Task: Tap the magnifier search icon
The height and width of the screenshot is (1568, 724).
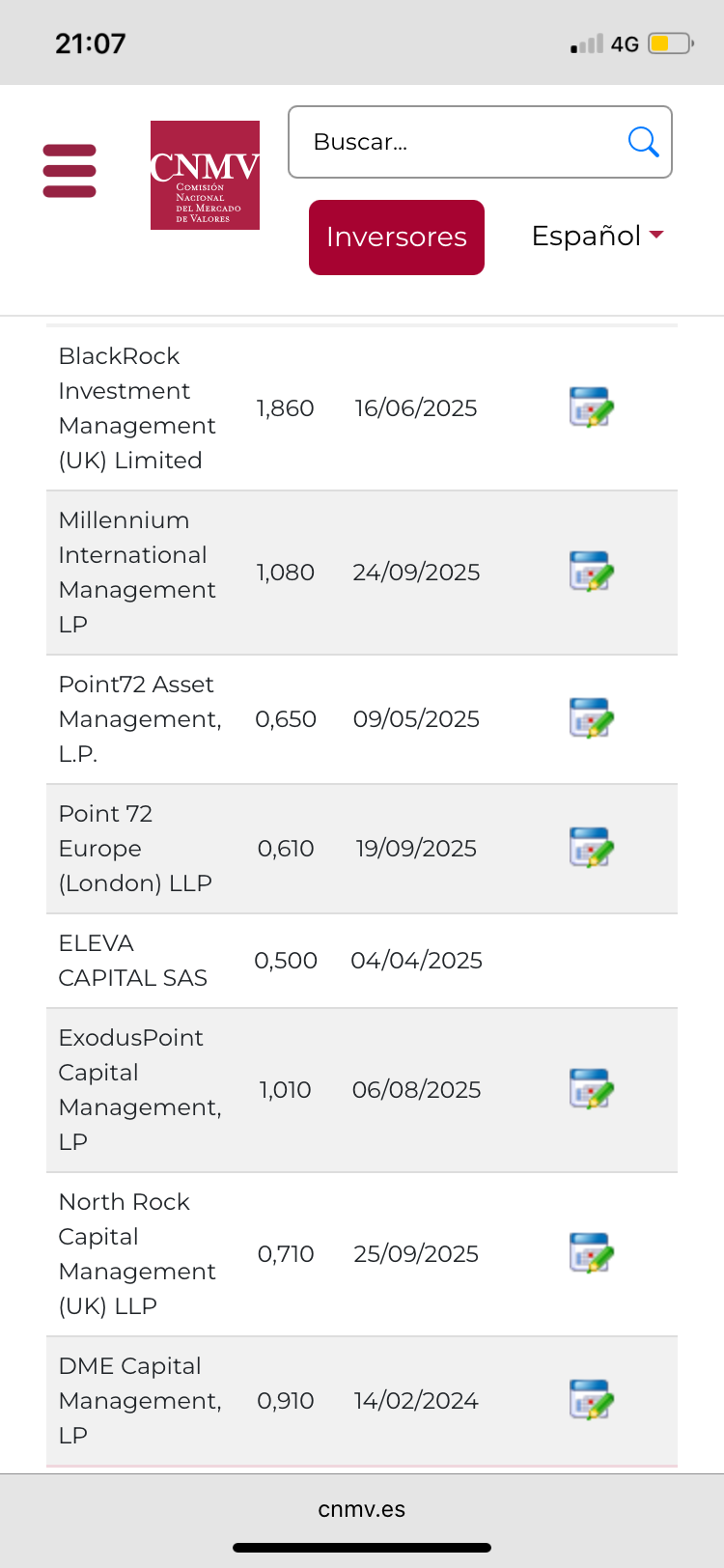Action: pyautogui.click(x=643, y=142)
